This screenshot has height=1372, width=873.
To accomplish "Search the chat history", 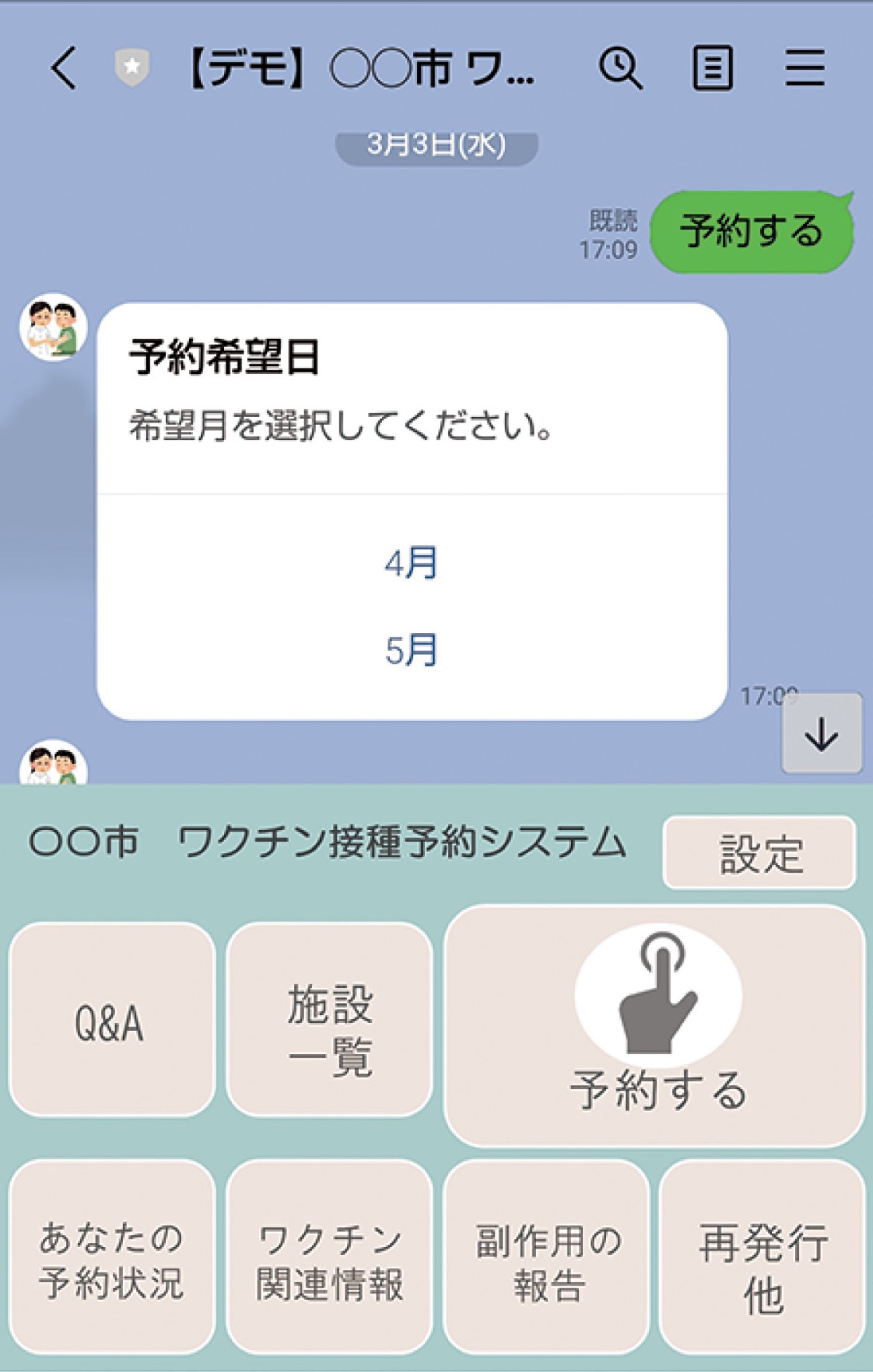I will pyautogui.click(x=620, y=68).
